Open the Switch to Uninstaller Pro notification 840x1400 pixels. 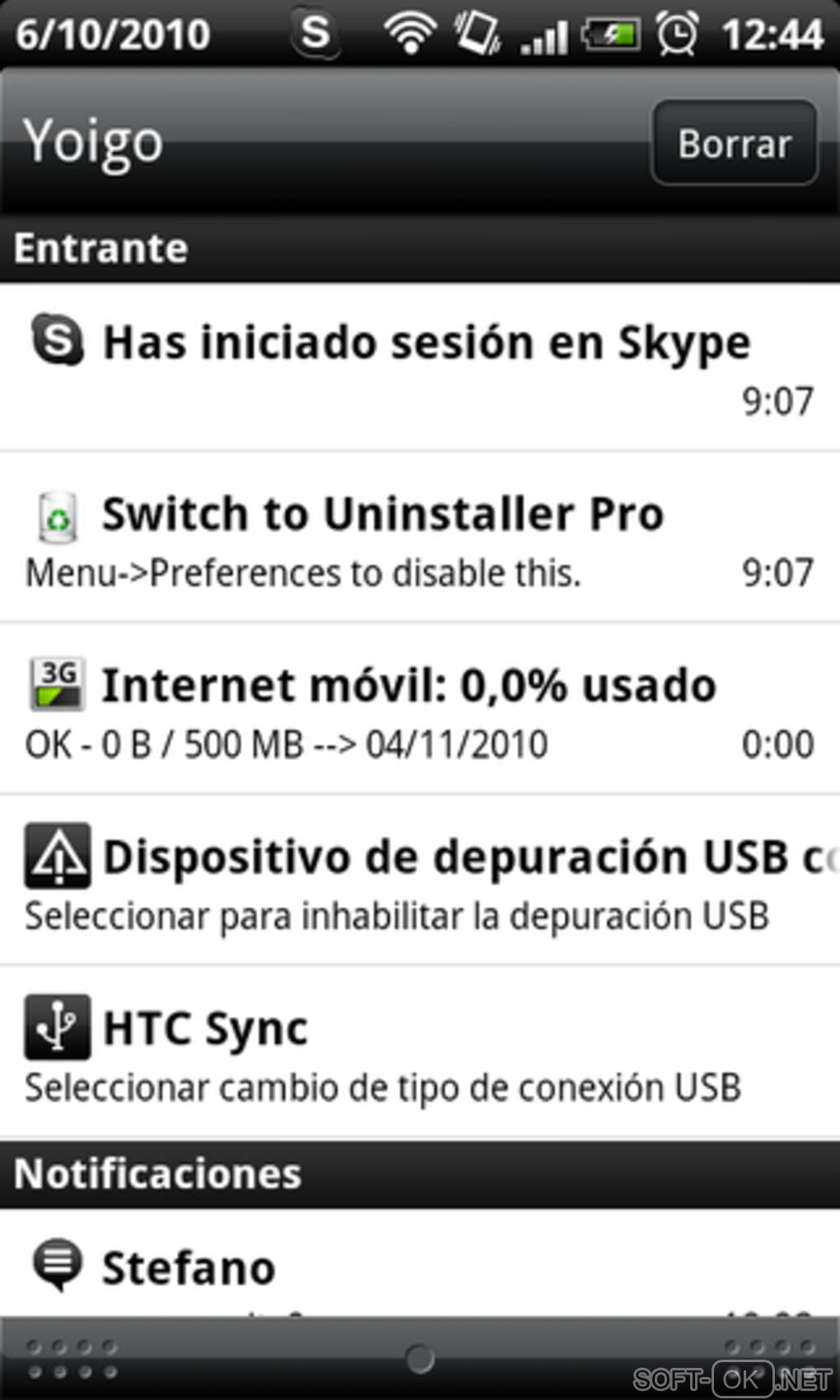point(420,539)
